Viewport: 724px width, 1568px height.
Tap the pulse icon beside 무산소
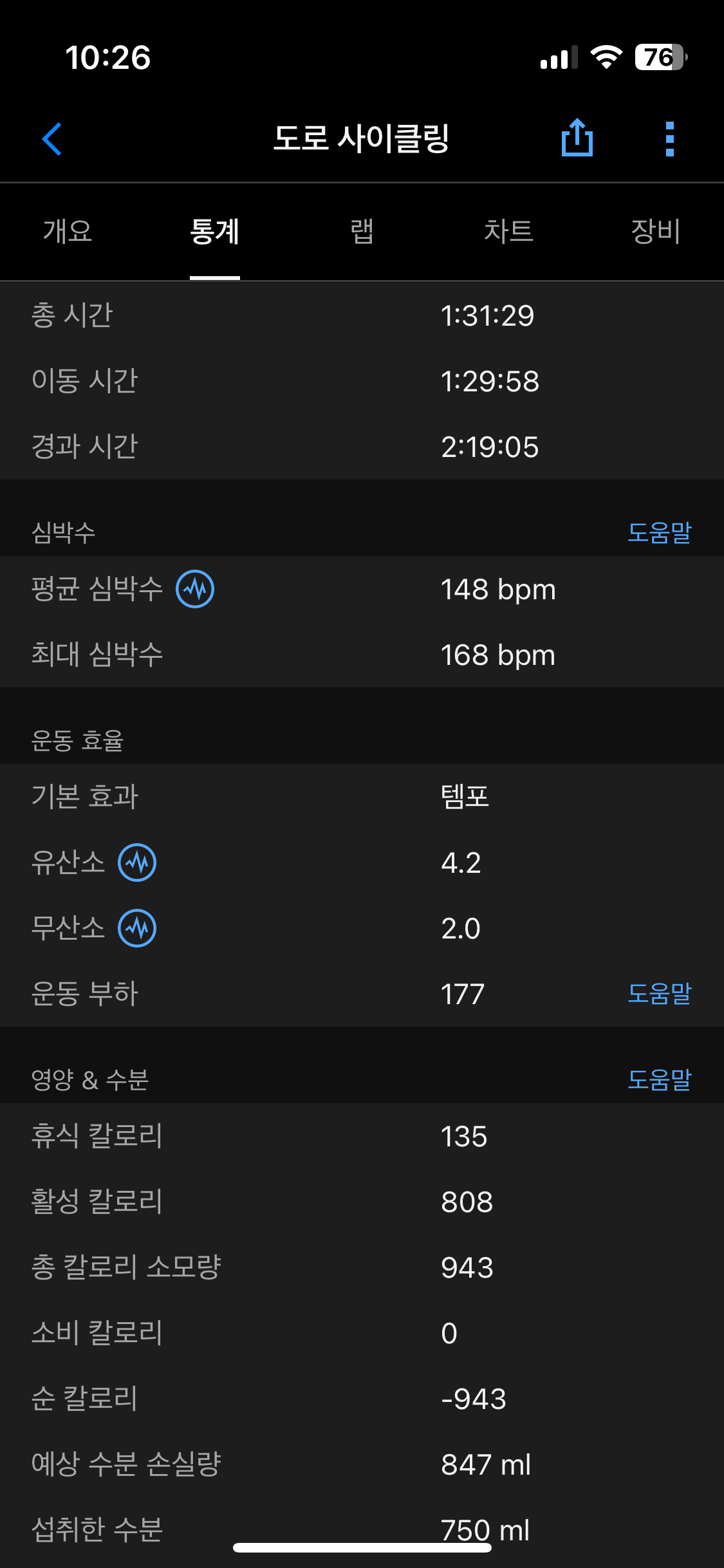pyautogui.click(x=137, y=928)
